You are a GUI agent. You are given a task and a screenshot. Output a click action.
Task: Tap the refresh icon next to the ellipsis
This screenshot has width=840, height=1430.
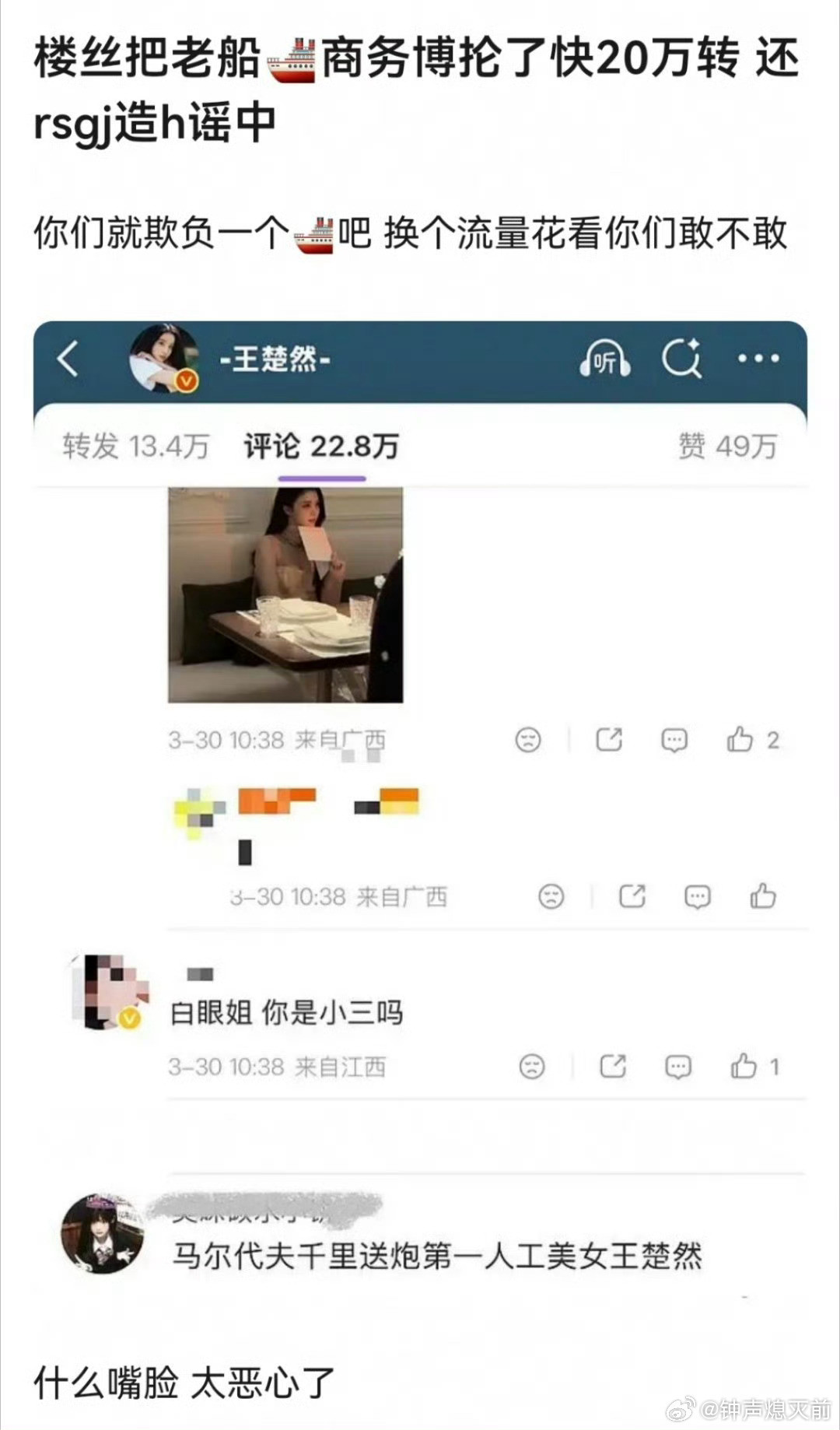tap(680, 359)
